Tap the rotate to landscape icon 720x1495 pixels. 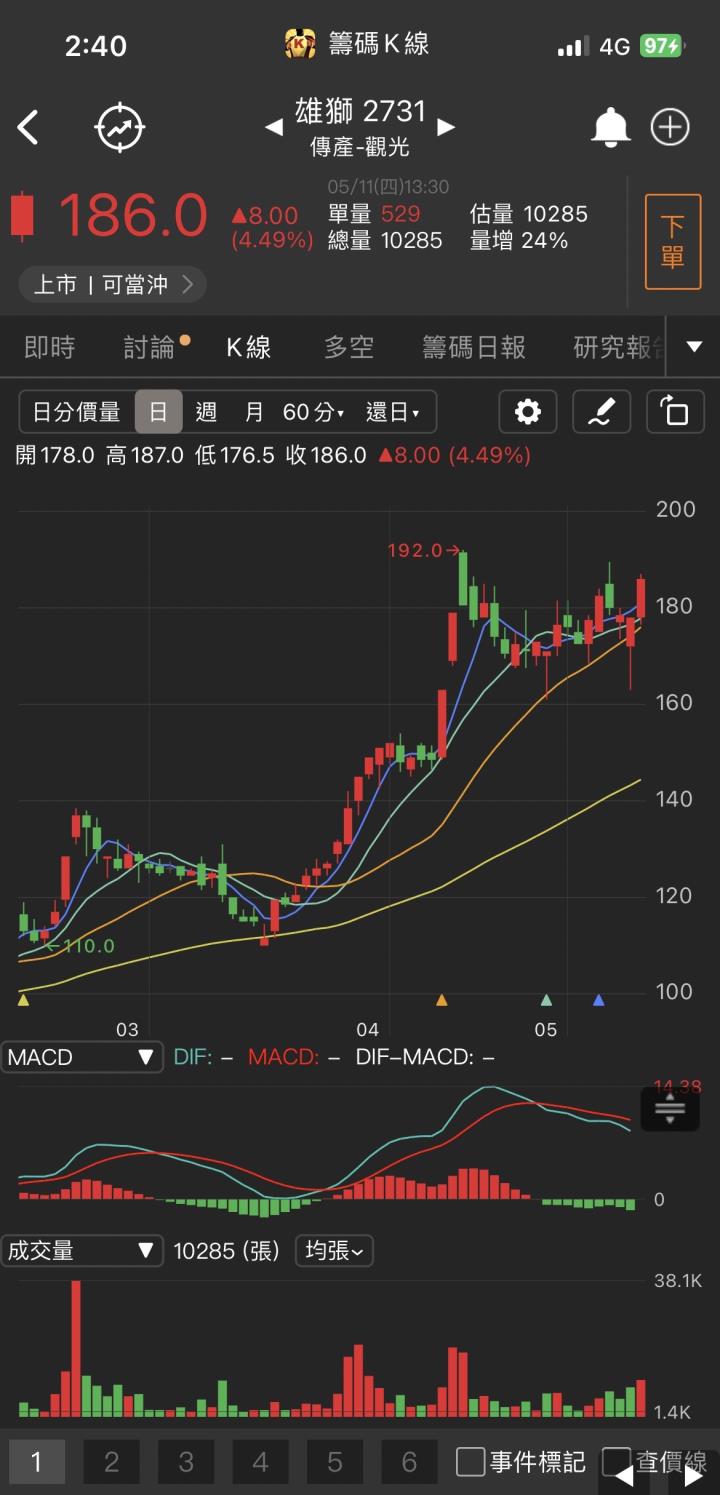pyautogui.click(x=675, y=412)
